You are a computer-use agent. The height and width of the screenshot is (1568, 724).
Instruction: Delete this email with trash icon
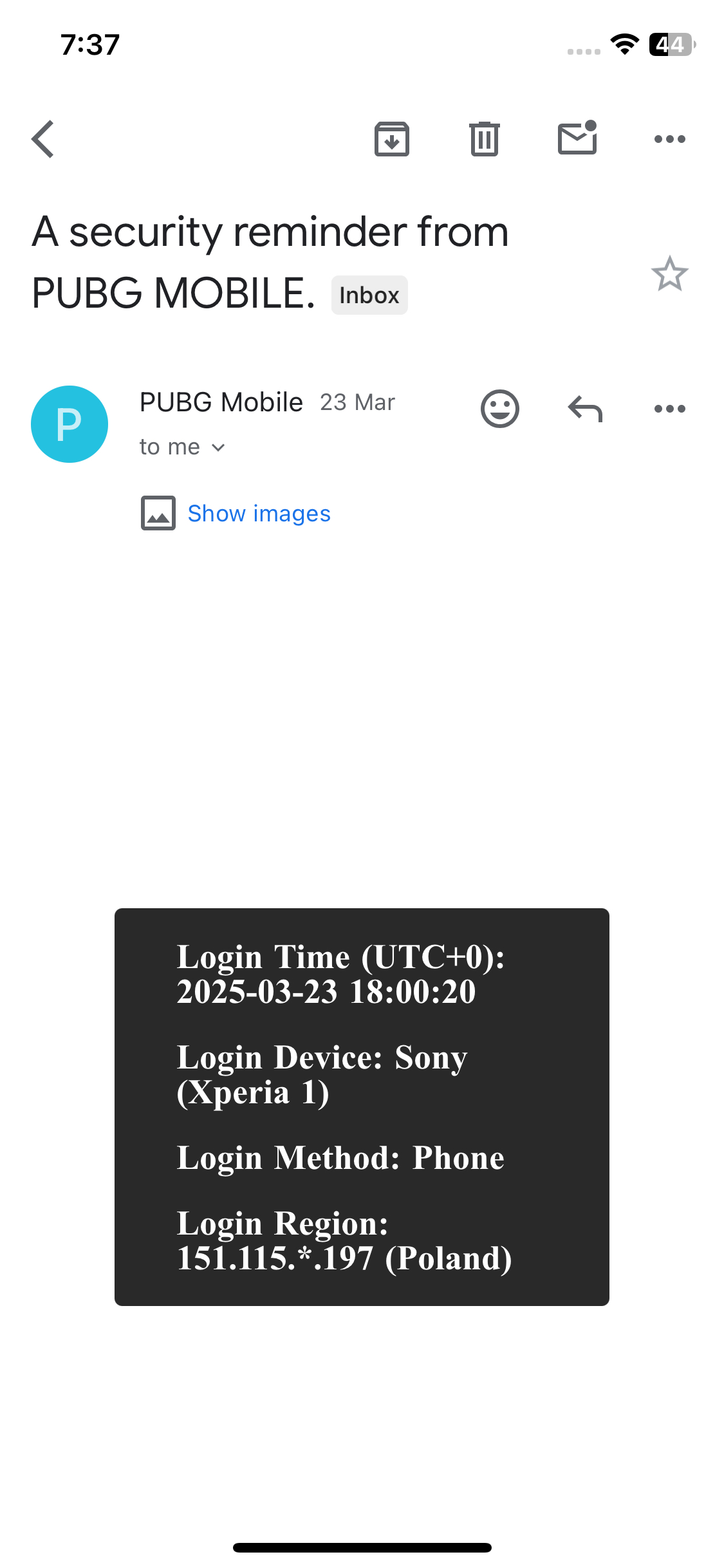tap(484, 139)
